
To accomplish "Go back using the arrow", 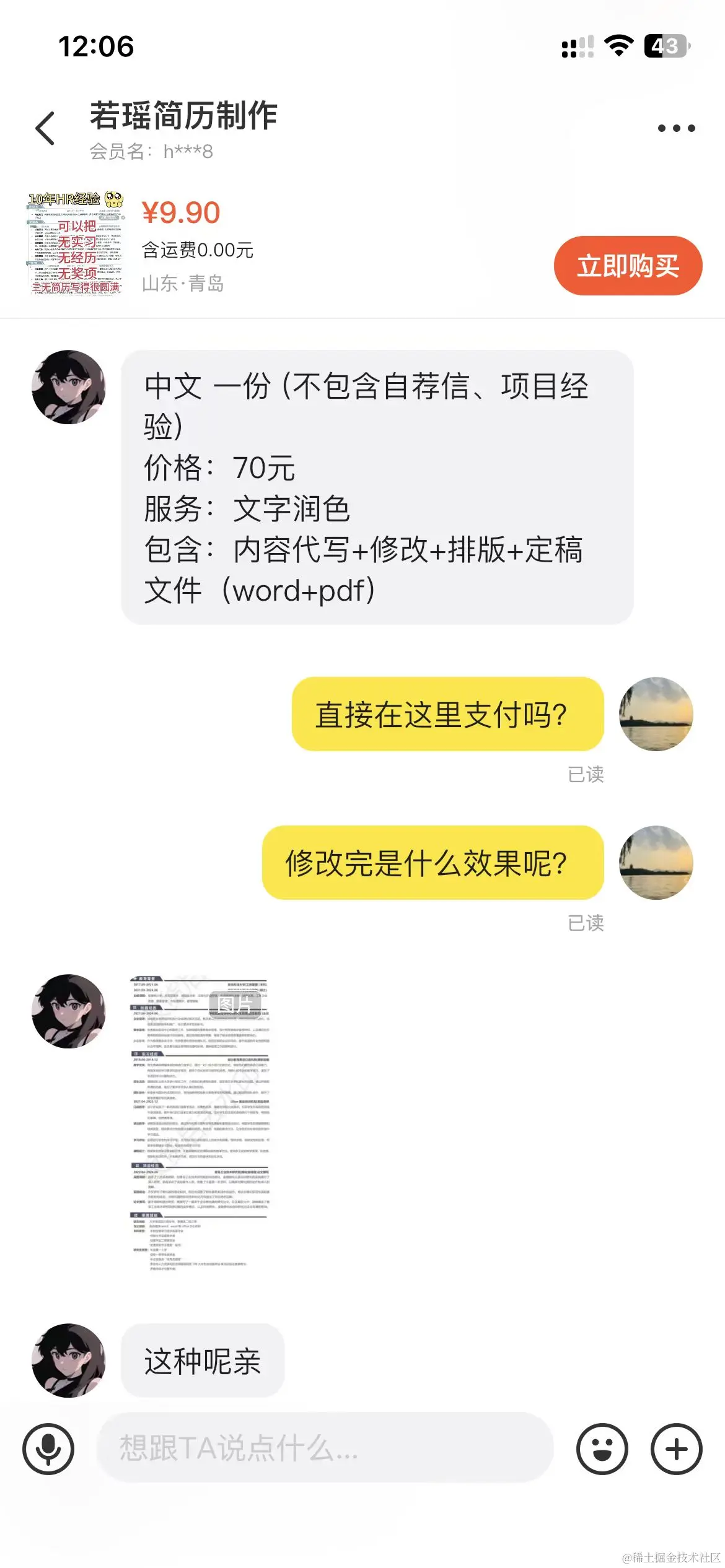I will (x=45, y=129).
